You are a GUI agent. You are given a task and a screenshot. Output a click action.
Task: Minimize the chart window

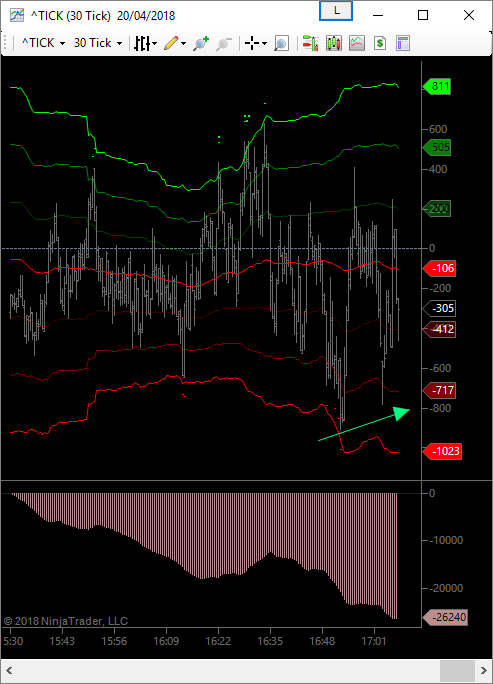coord(378,15)
